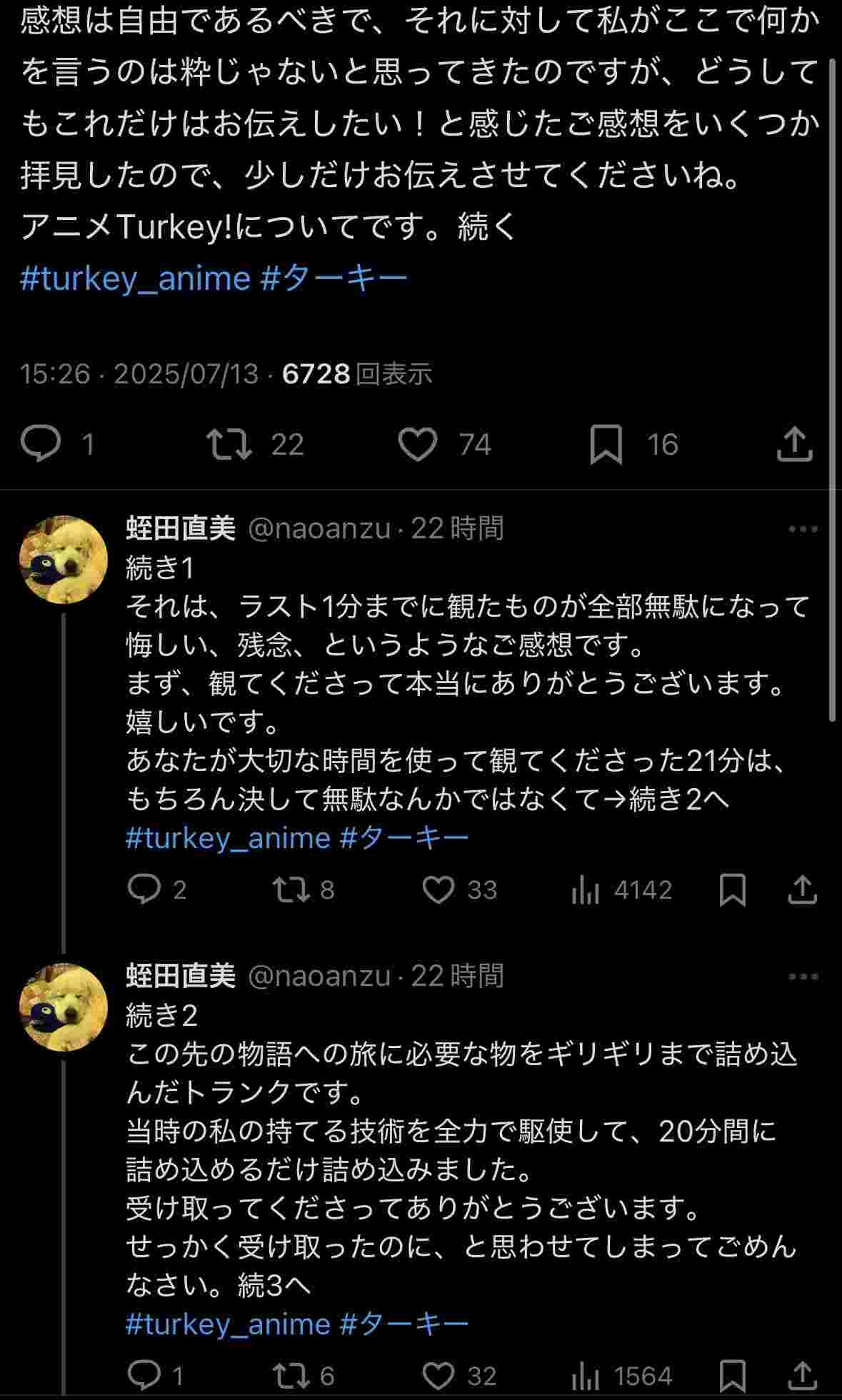The image size is (842, 1400).
Task: Repost the 続き2 reply with 6 reposts
Action: pos(291,1376)
